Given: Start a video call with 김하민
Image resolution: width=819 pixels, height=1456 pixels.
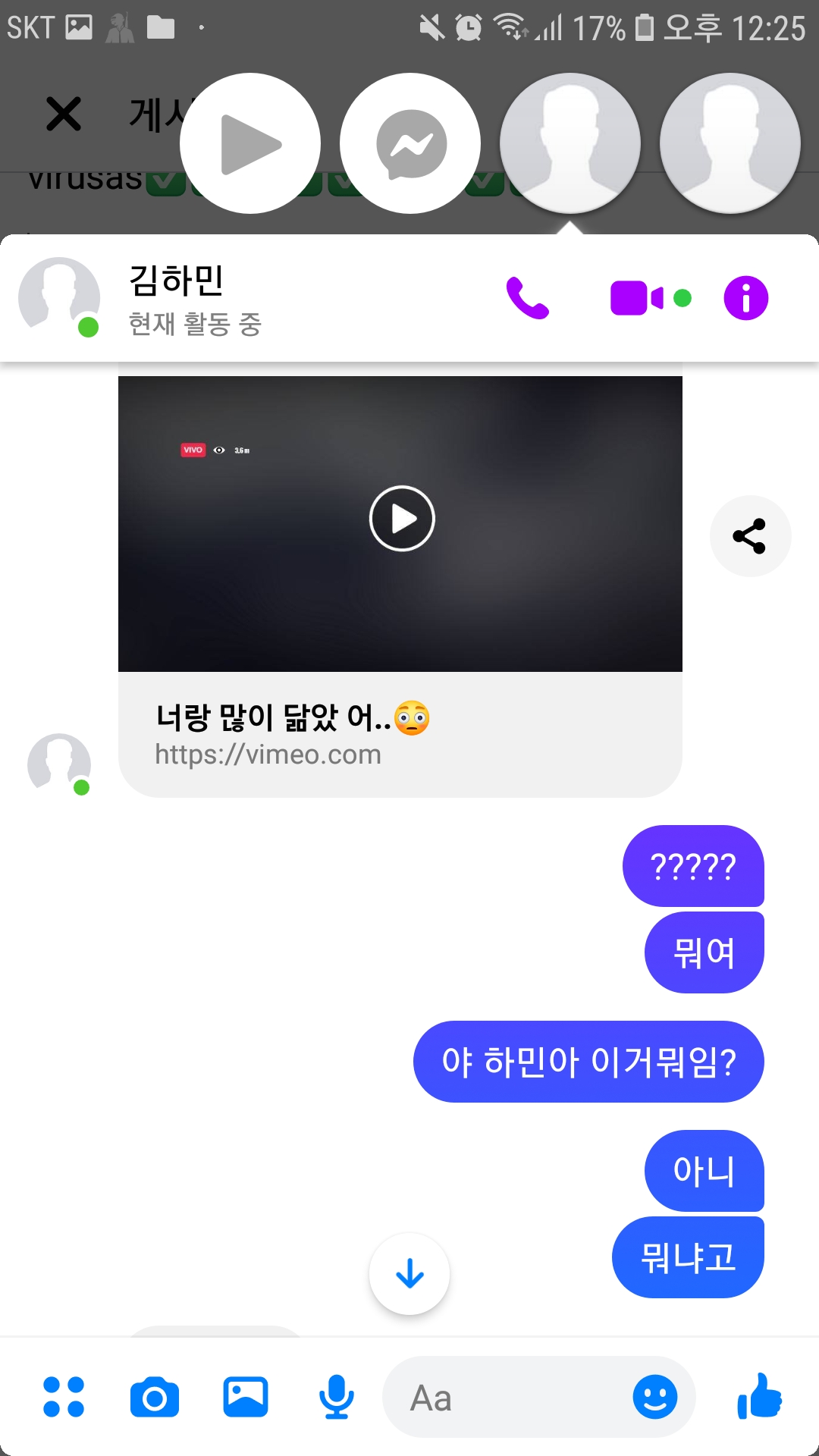Looking at the screenshot, I should pyautogui.click(x=637, y=298).
